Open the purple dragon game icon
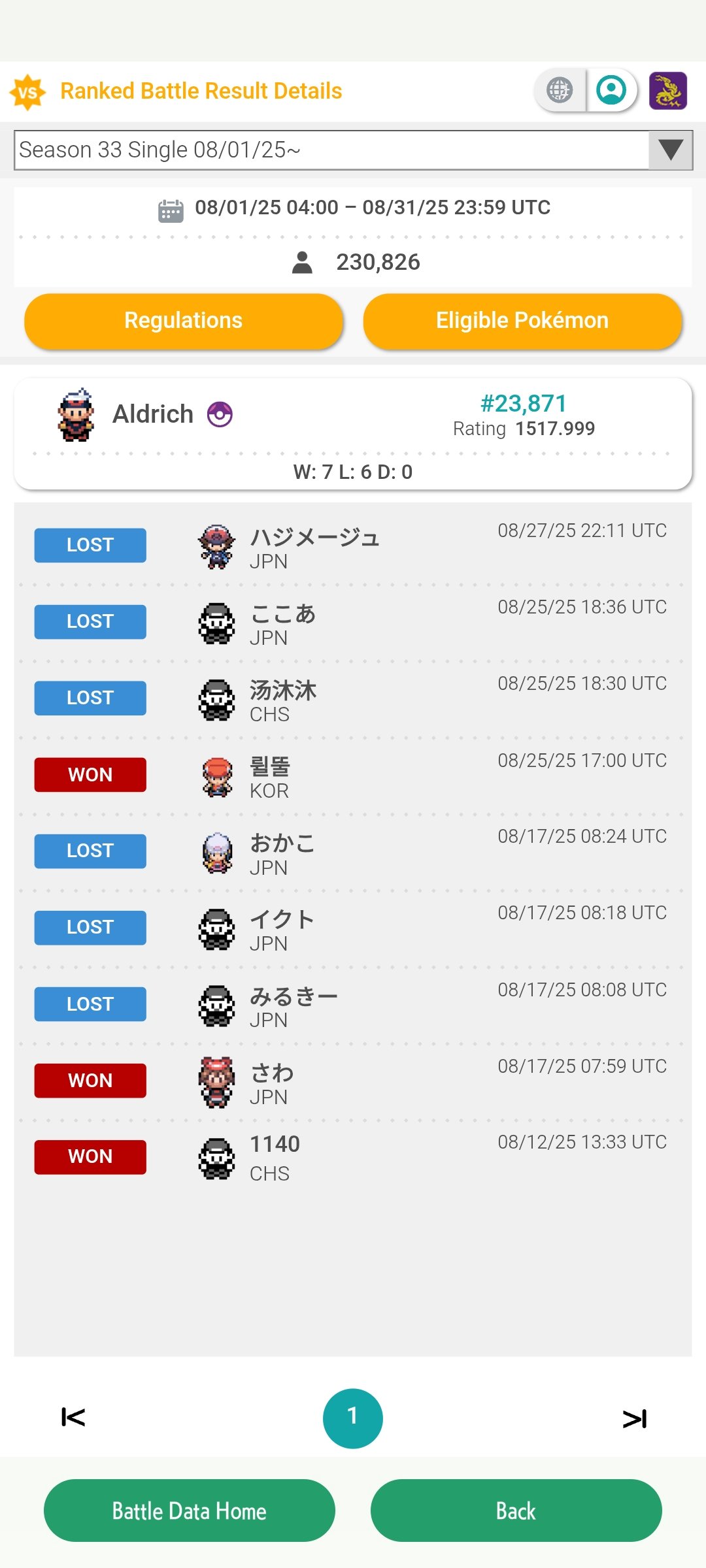The width and height of the screenshot is (706, 1568). [667, 91]
